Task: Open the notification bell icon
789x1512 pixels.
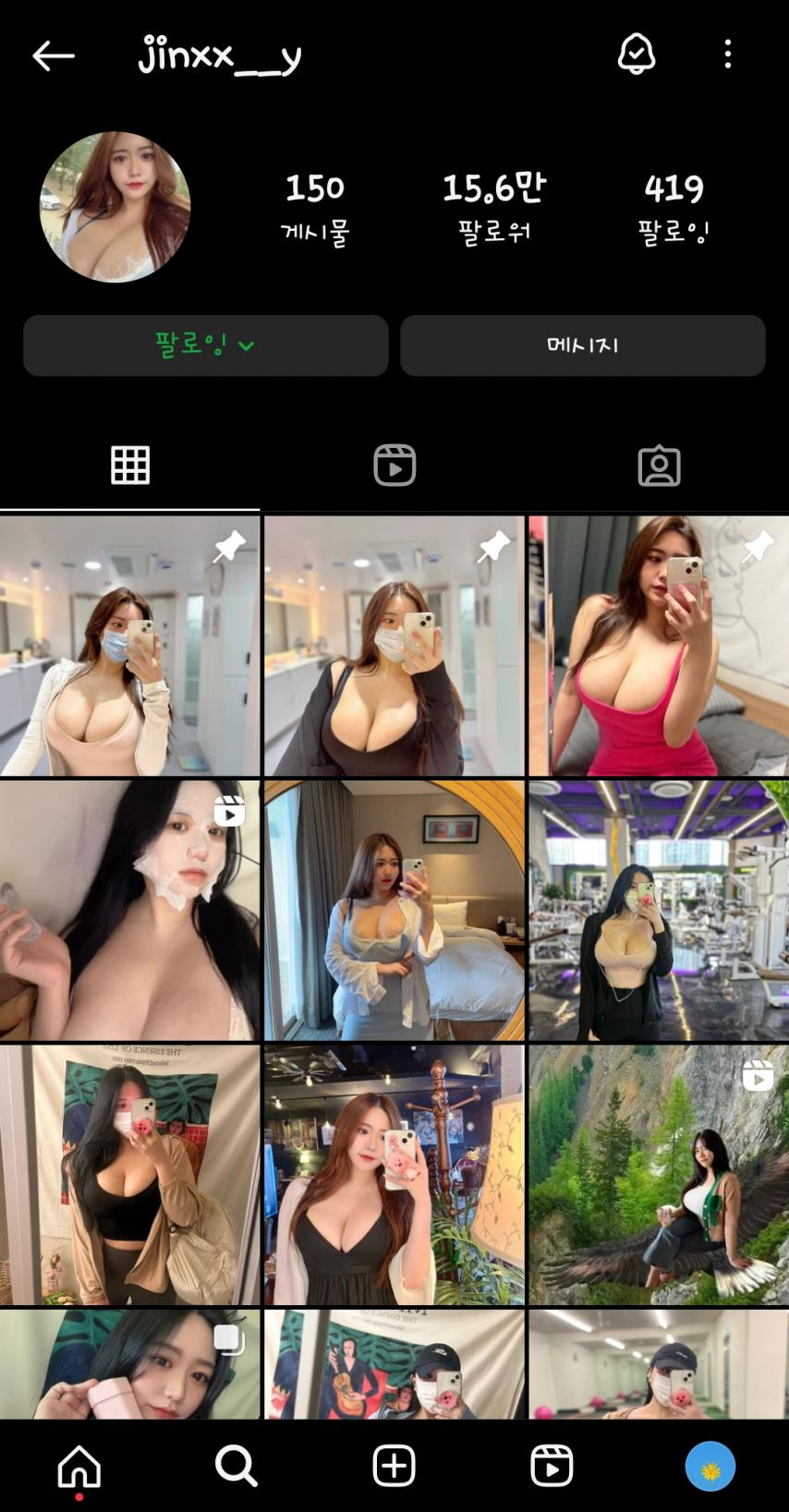Action: pos(637,54)
